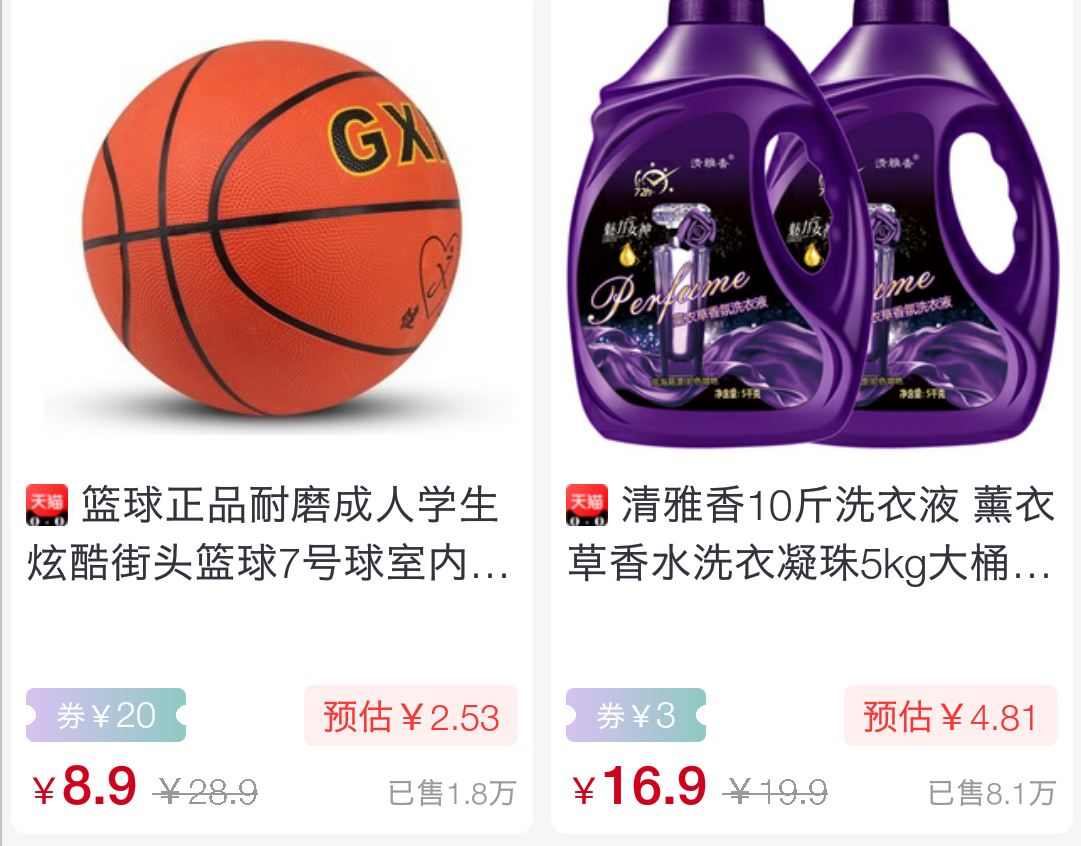
Task: Claim the ¥3 coupon on laundry detergent
Action: 636,715
